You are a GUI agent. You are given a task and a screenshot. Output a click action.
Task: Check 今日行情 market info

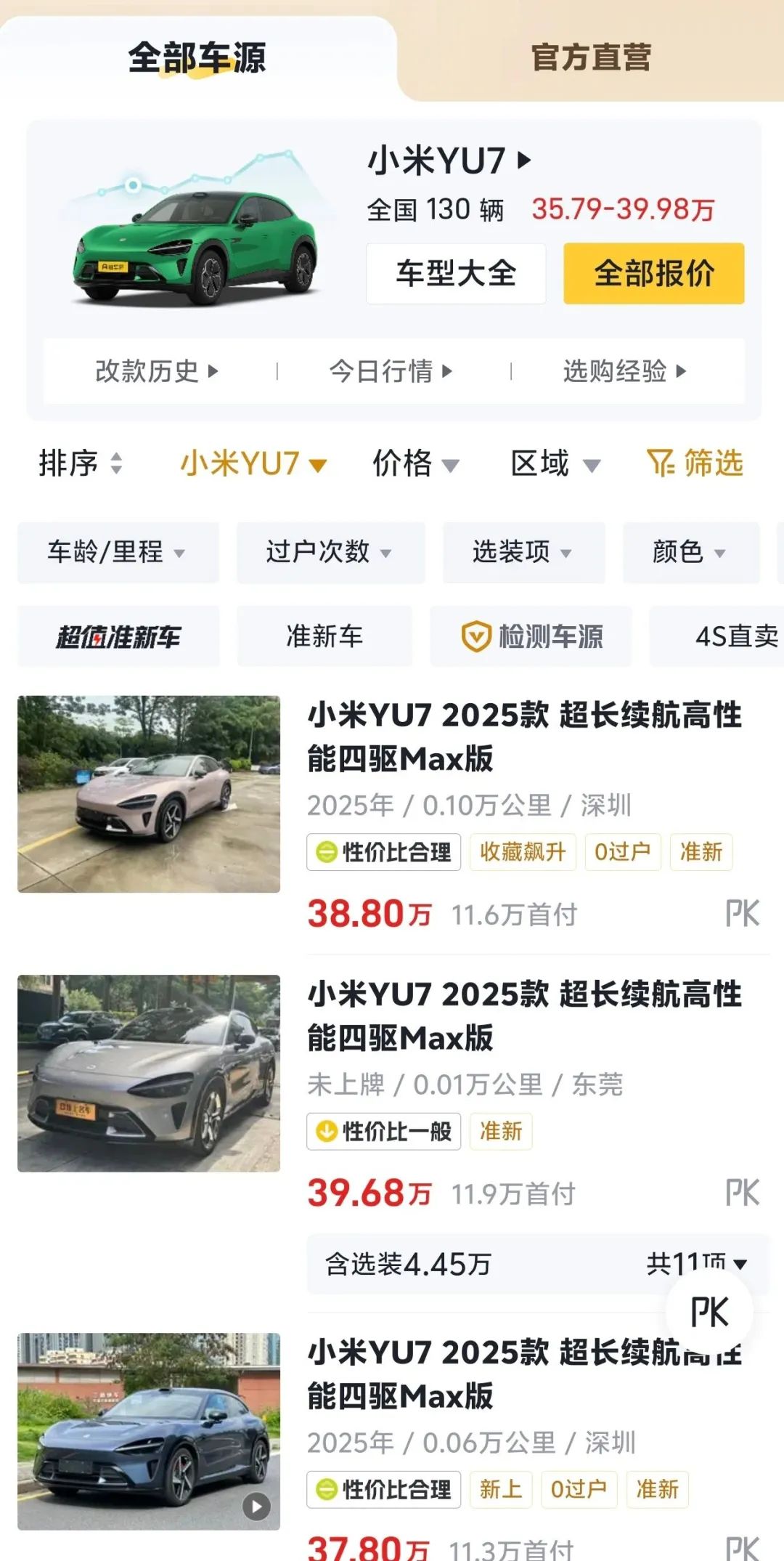(x=391, y=371)
